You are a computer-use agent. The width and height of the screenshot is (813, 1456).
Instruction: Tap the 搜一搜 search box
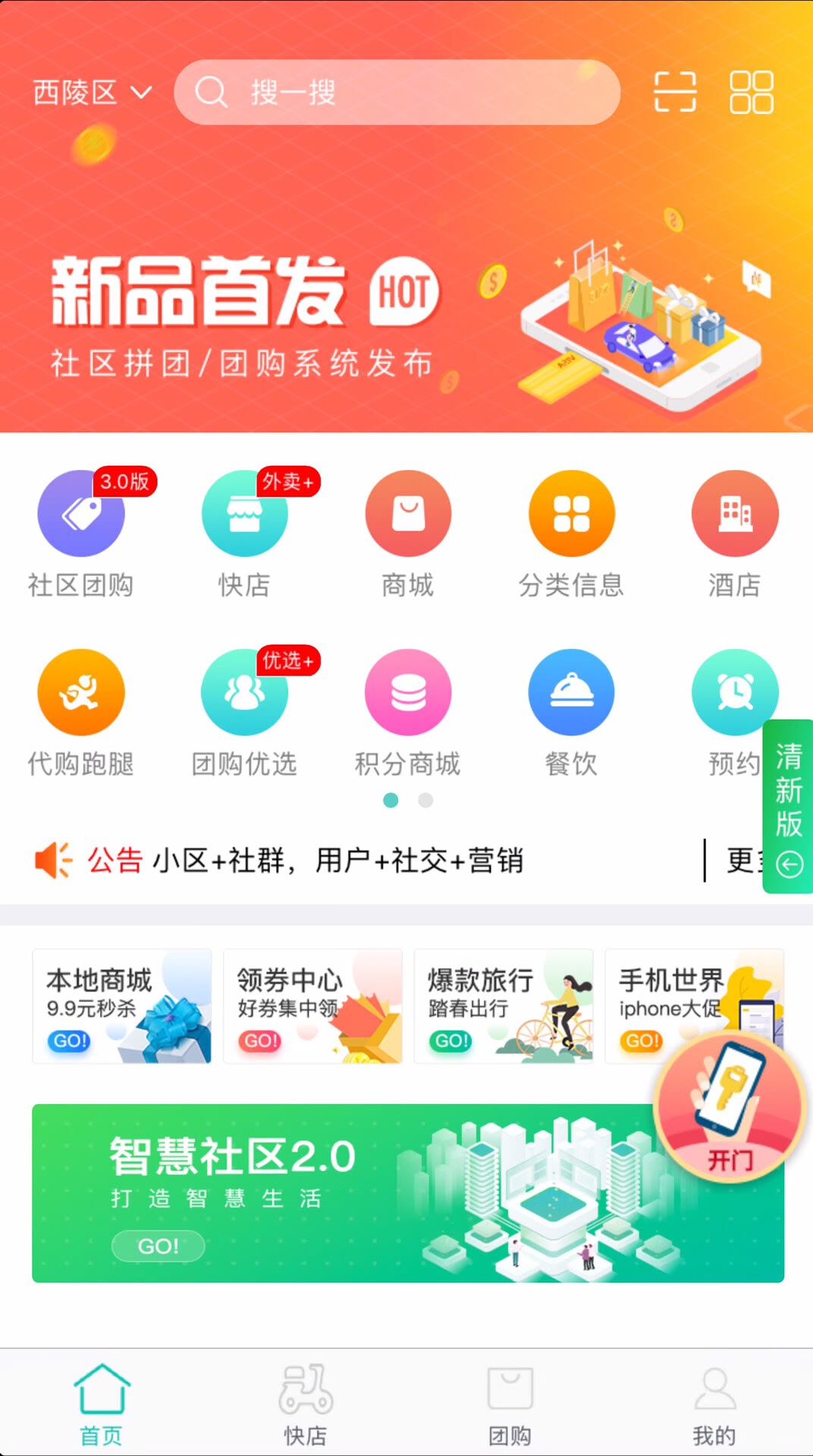click(397, 93)
